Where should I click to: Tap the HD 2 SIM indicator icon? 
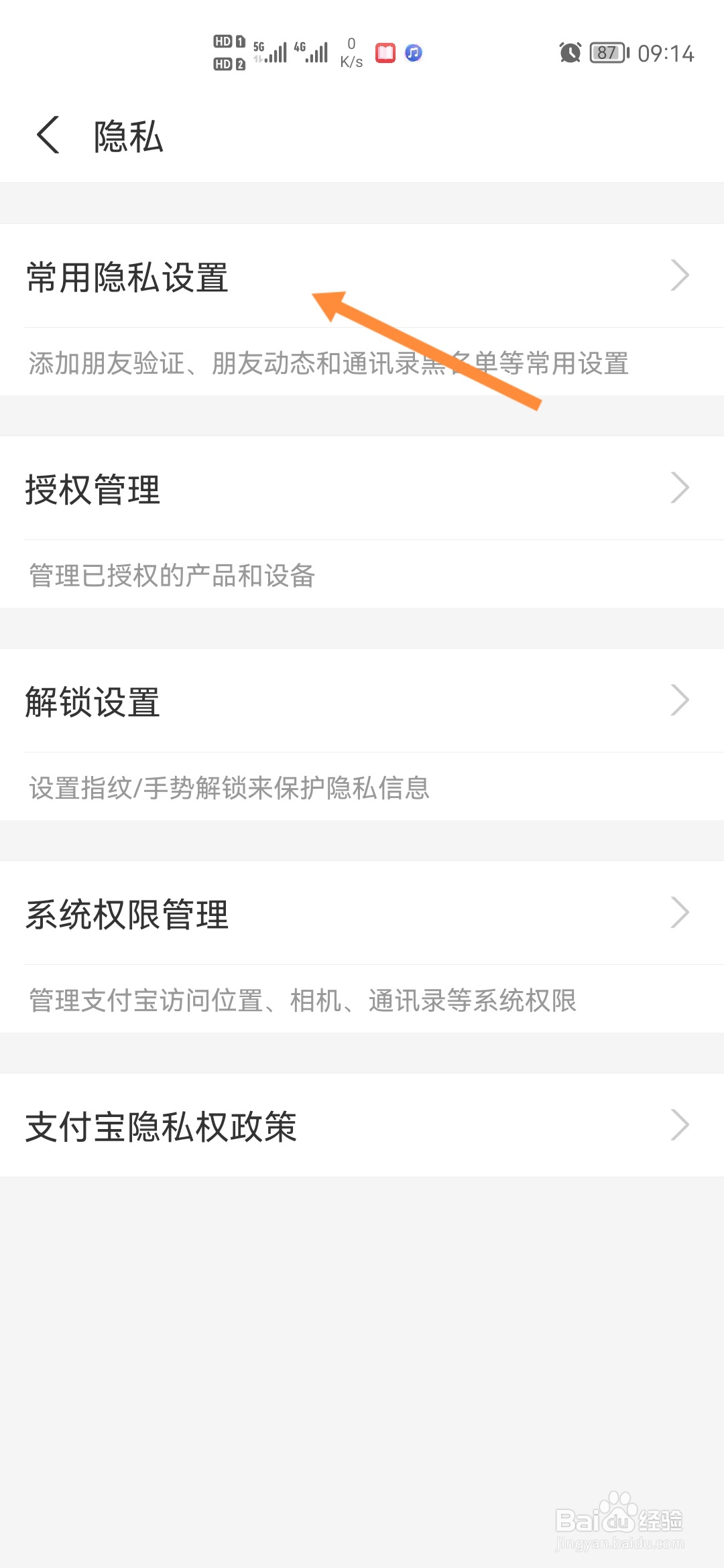click(x=227, y=65)
